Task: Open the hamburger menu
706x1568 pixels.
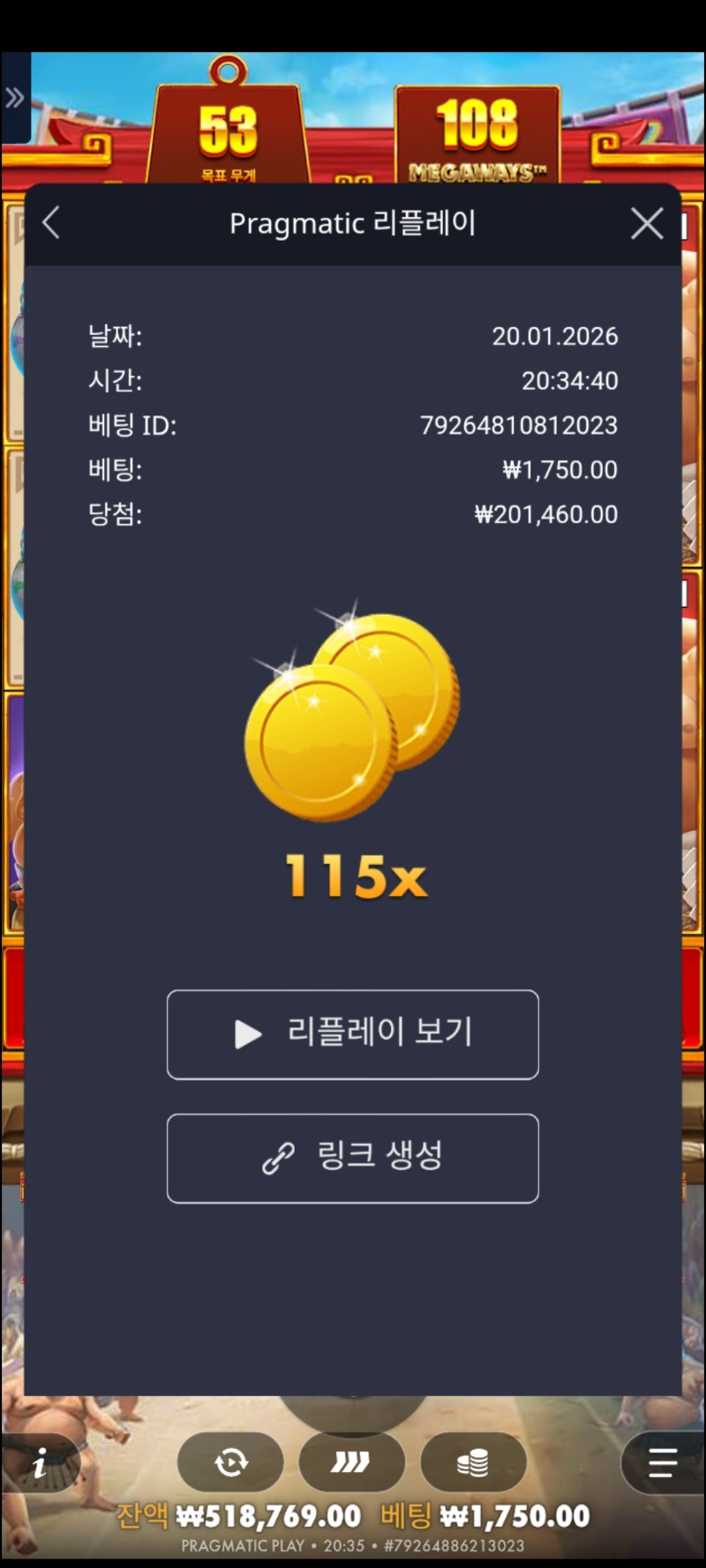Action: pos(662,1463)
